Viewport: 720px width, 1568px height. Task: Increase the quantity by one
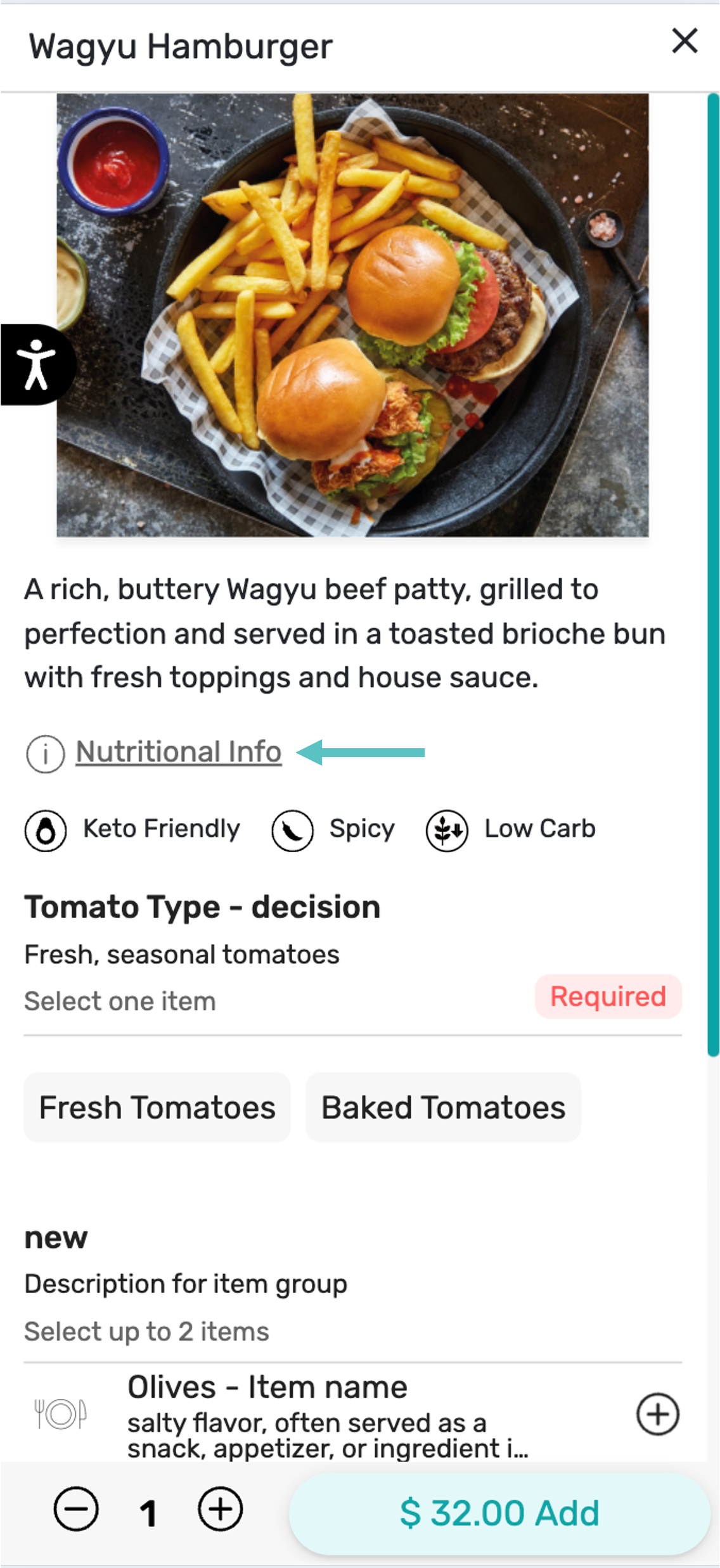[x=221, y=1509]
